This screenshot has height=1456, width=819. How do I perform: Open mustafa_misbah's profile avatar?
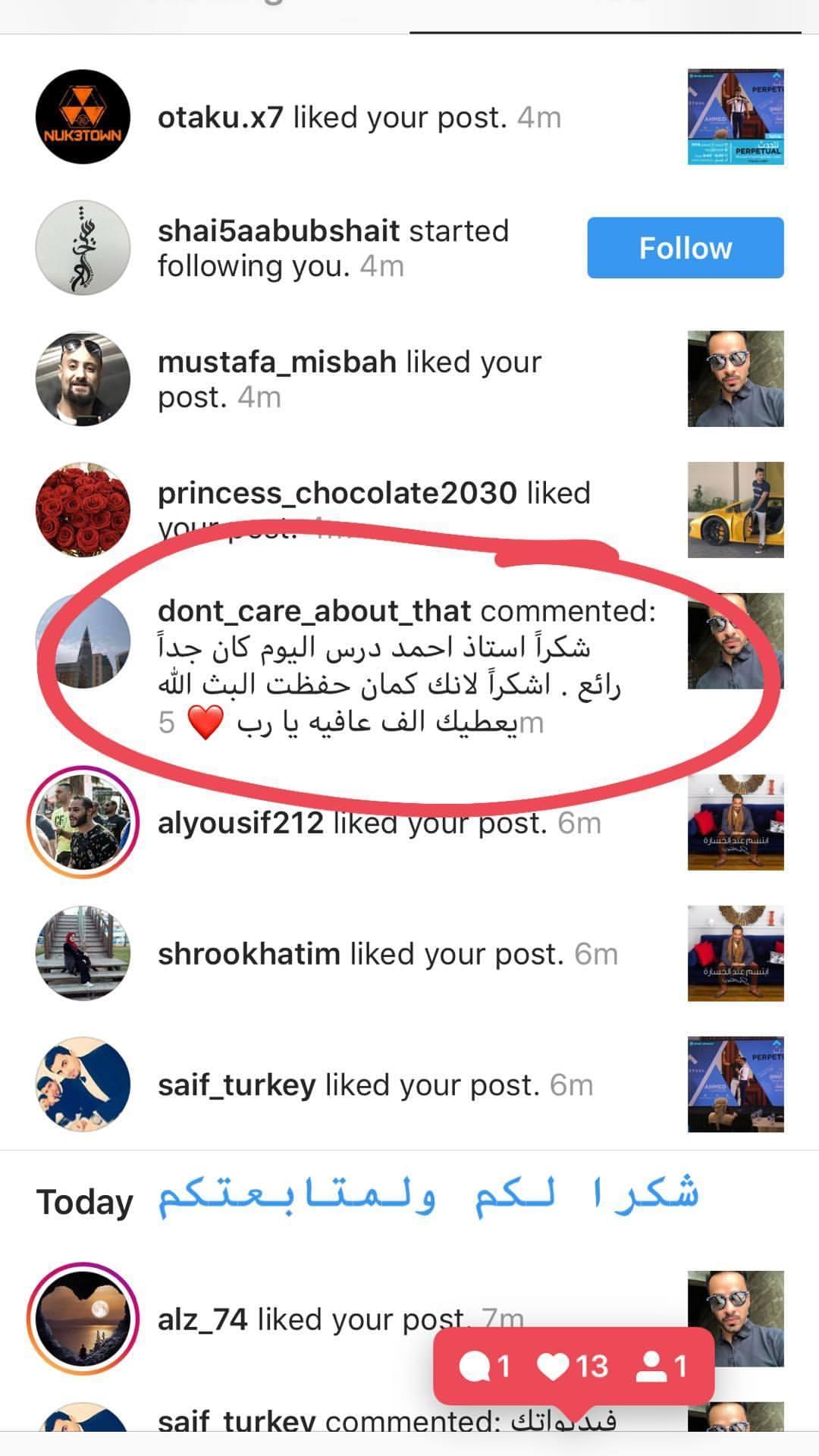[83, 378]
